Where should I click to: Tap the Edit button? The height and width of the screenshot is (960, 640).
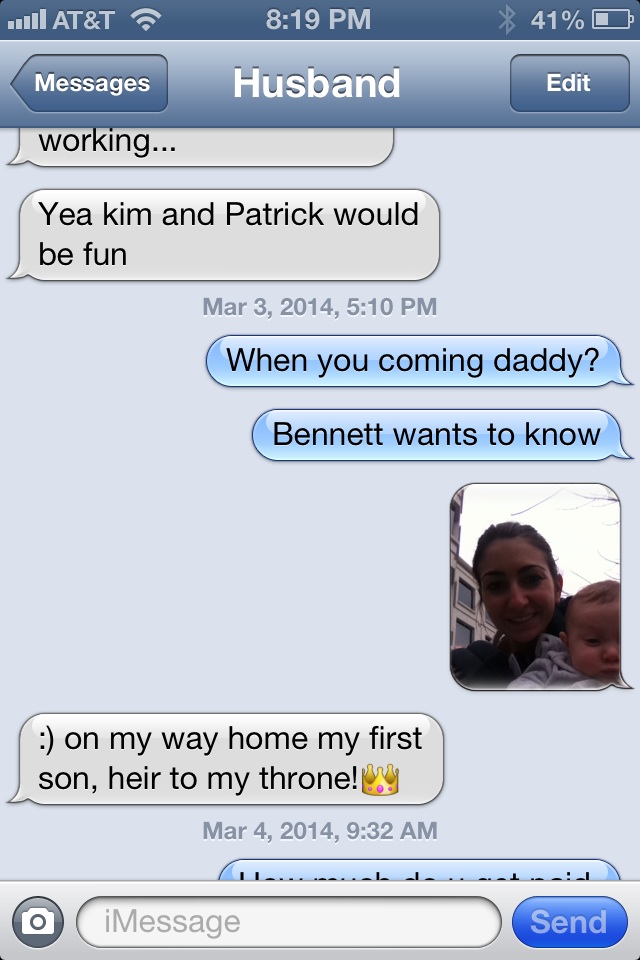pos(568,83)
